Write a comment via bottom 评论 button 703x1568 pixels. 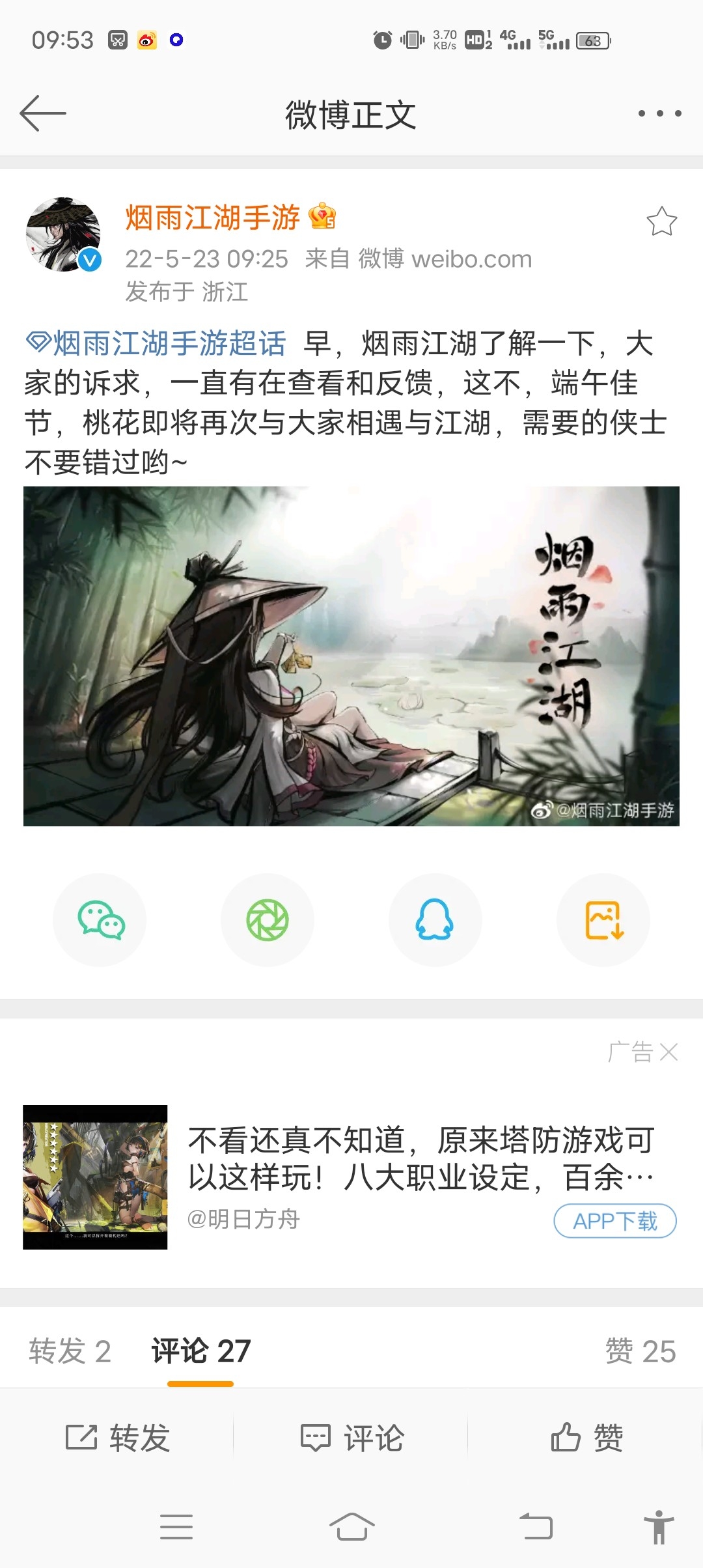(352, 1438)
